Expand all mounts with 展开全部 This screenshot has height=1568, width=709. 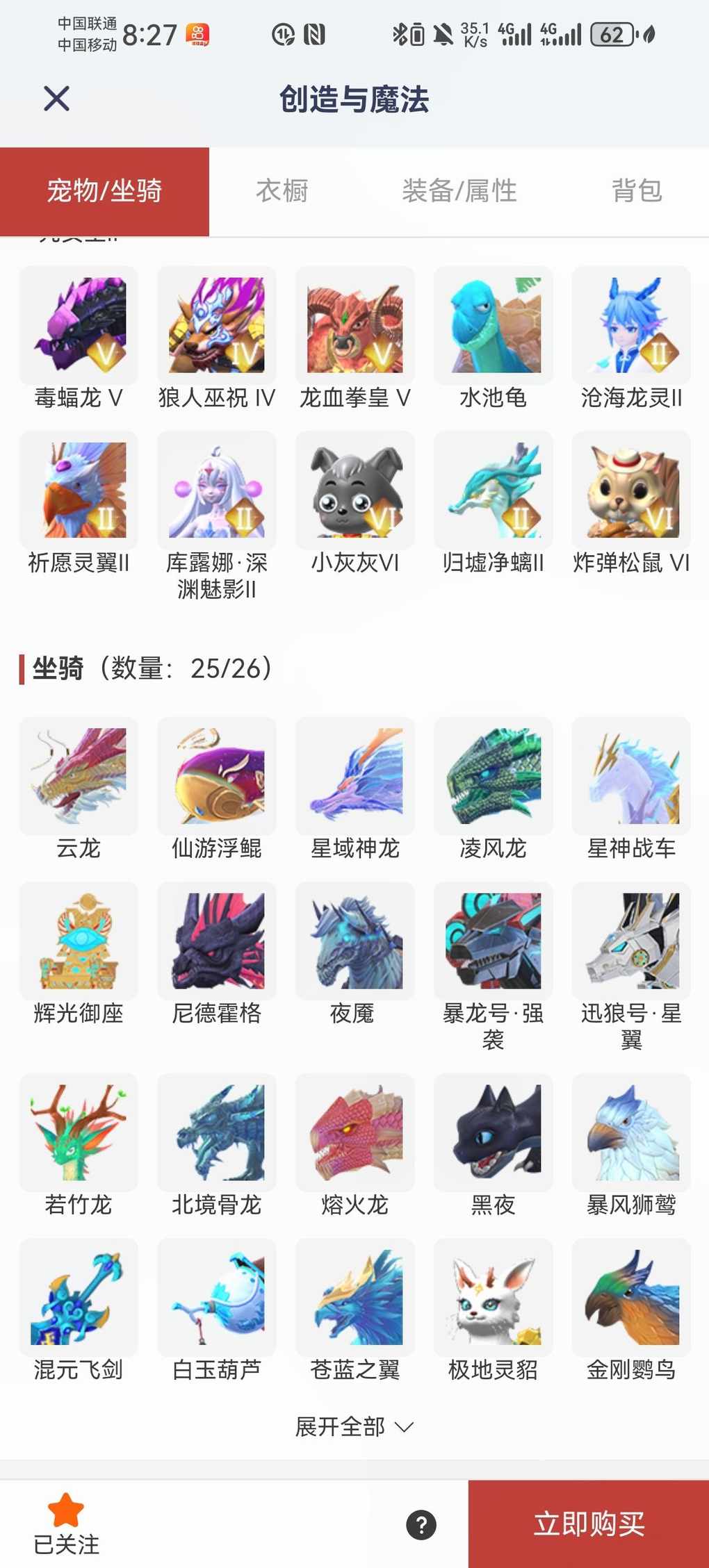coord(354,1427)
